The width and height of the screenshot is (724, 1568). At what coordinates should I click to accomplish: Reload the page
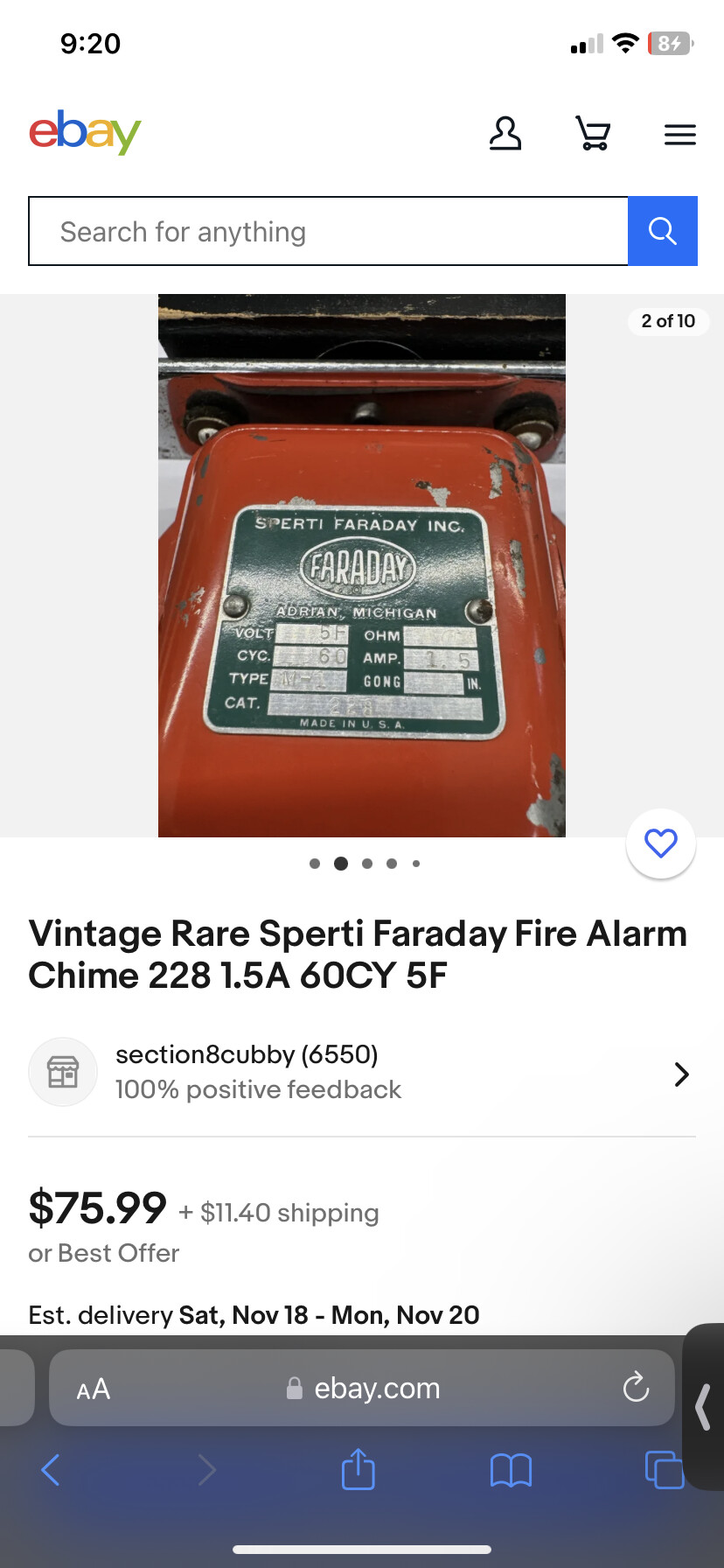(636, 1388)
